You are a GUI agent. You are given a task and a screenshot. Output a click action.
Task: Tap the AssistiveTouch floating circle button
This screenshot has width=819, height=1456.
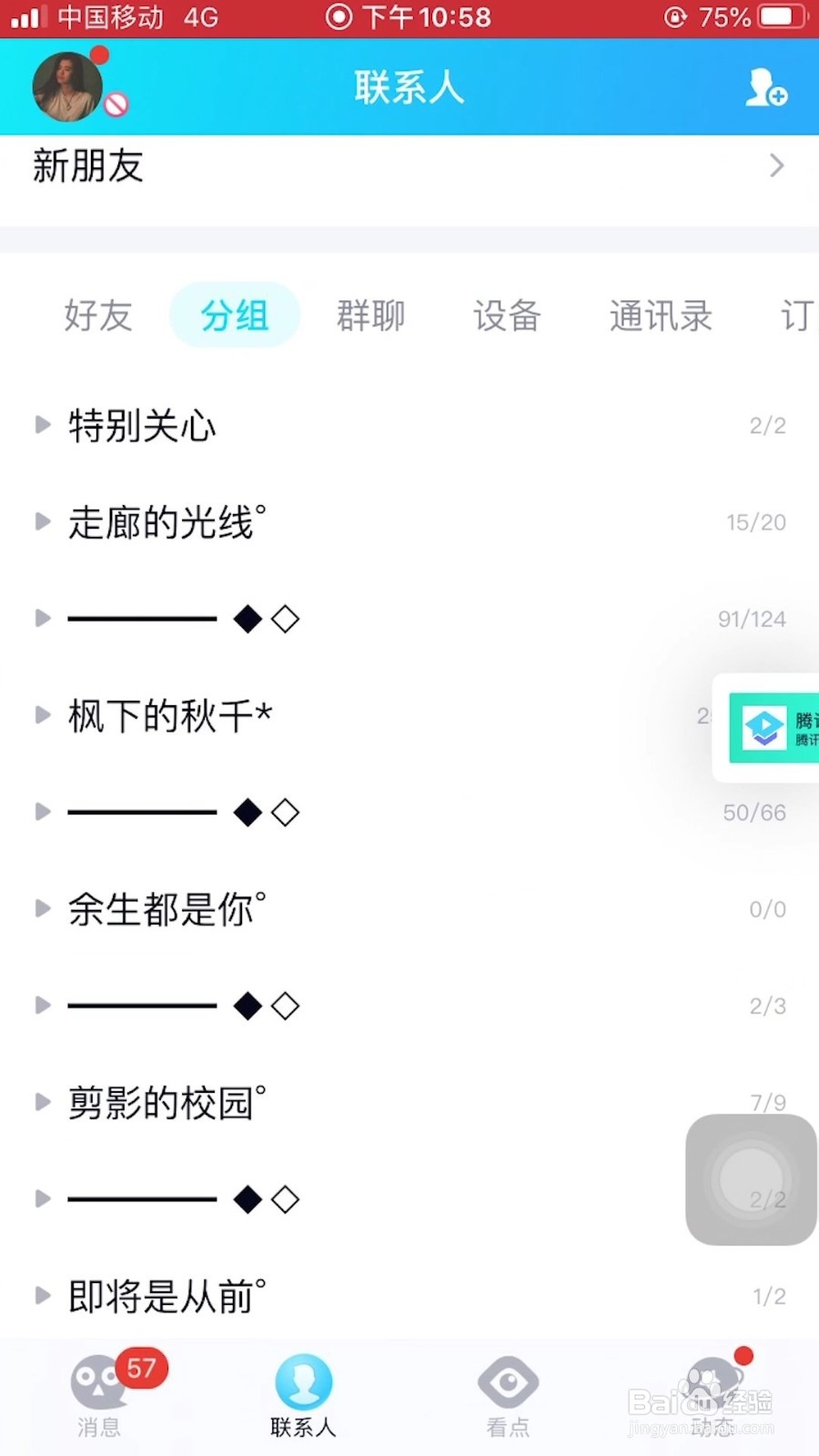pos(749,1178)
